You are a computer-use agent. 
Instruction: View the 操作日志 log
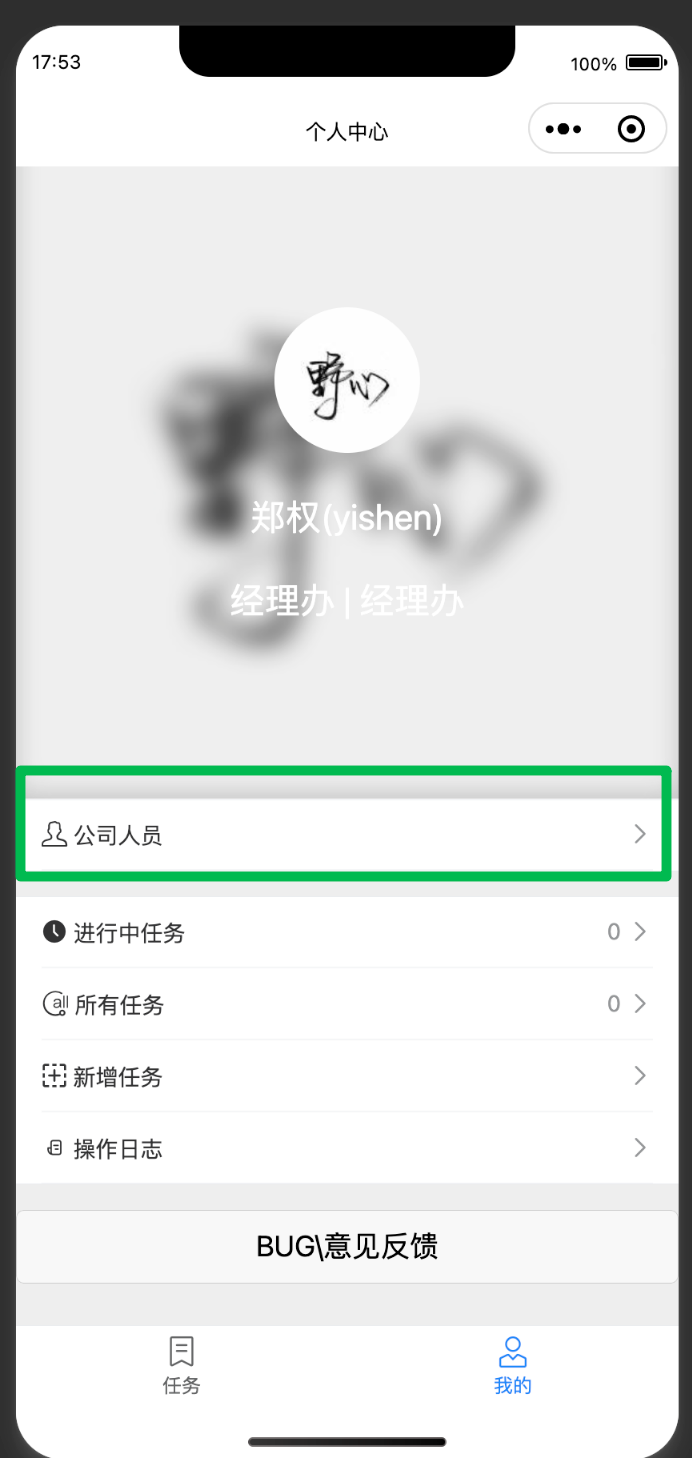(x=346, y=1148)
